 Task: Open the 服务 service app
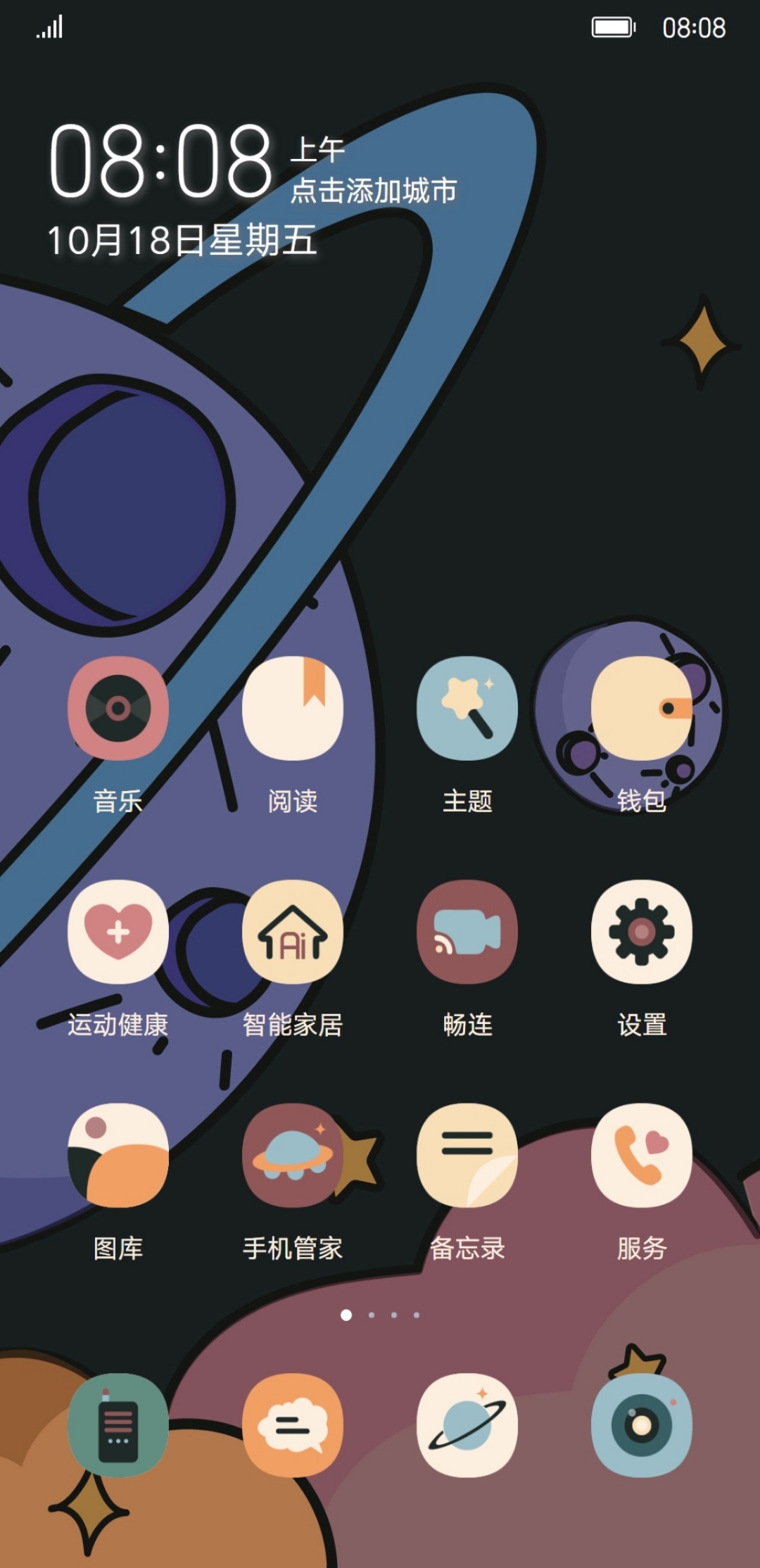coord(641,1156)
